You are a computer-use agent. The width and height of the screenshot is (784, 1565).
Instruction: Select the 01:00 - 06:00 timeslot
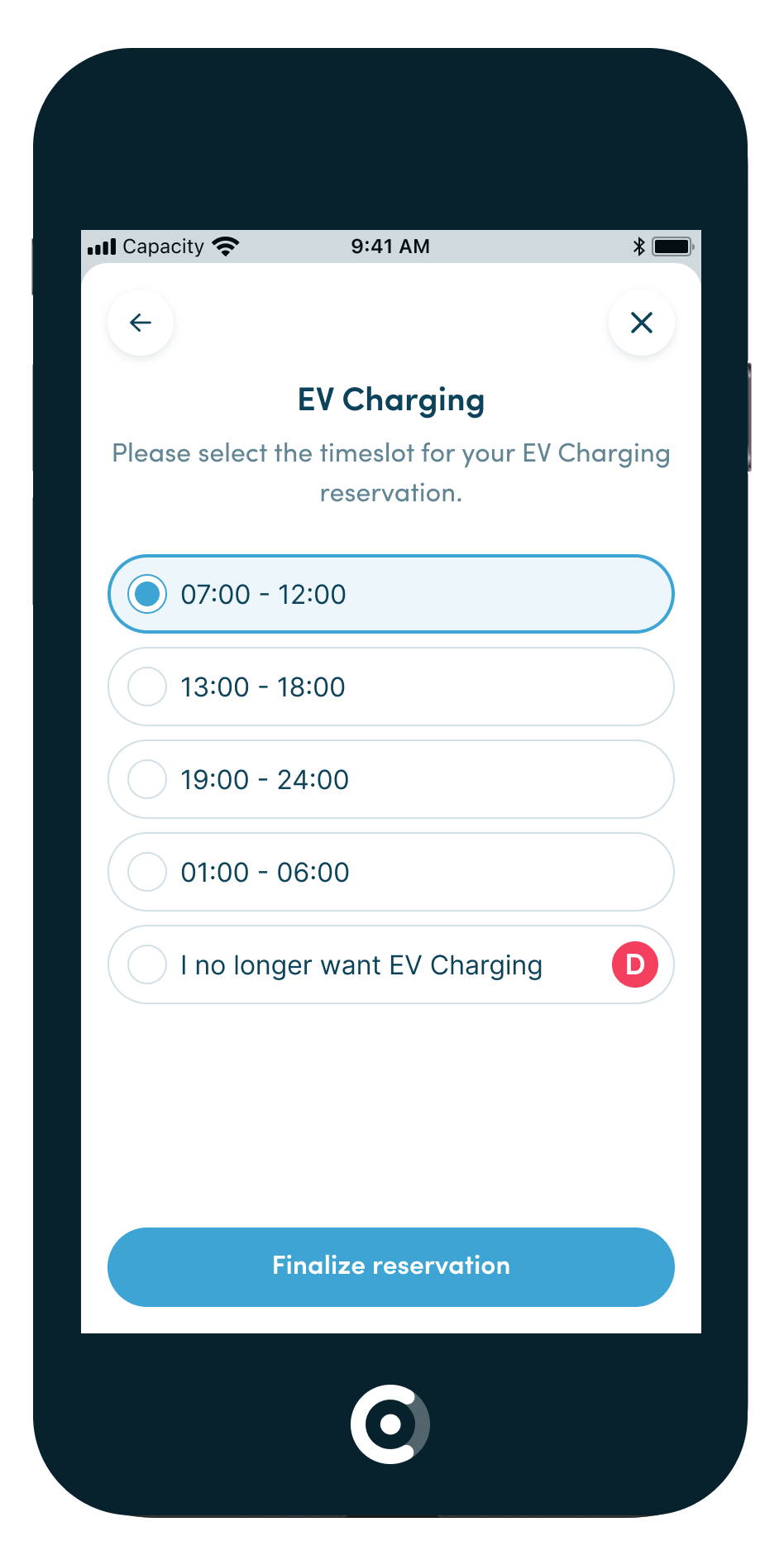(390, 872)
